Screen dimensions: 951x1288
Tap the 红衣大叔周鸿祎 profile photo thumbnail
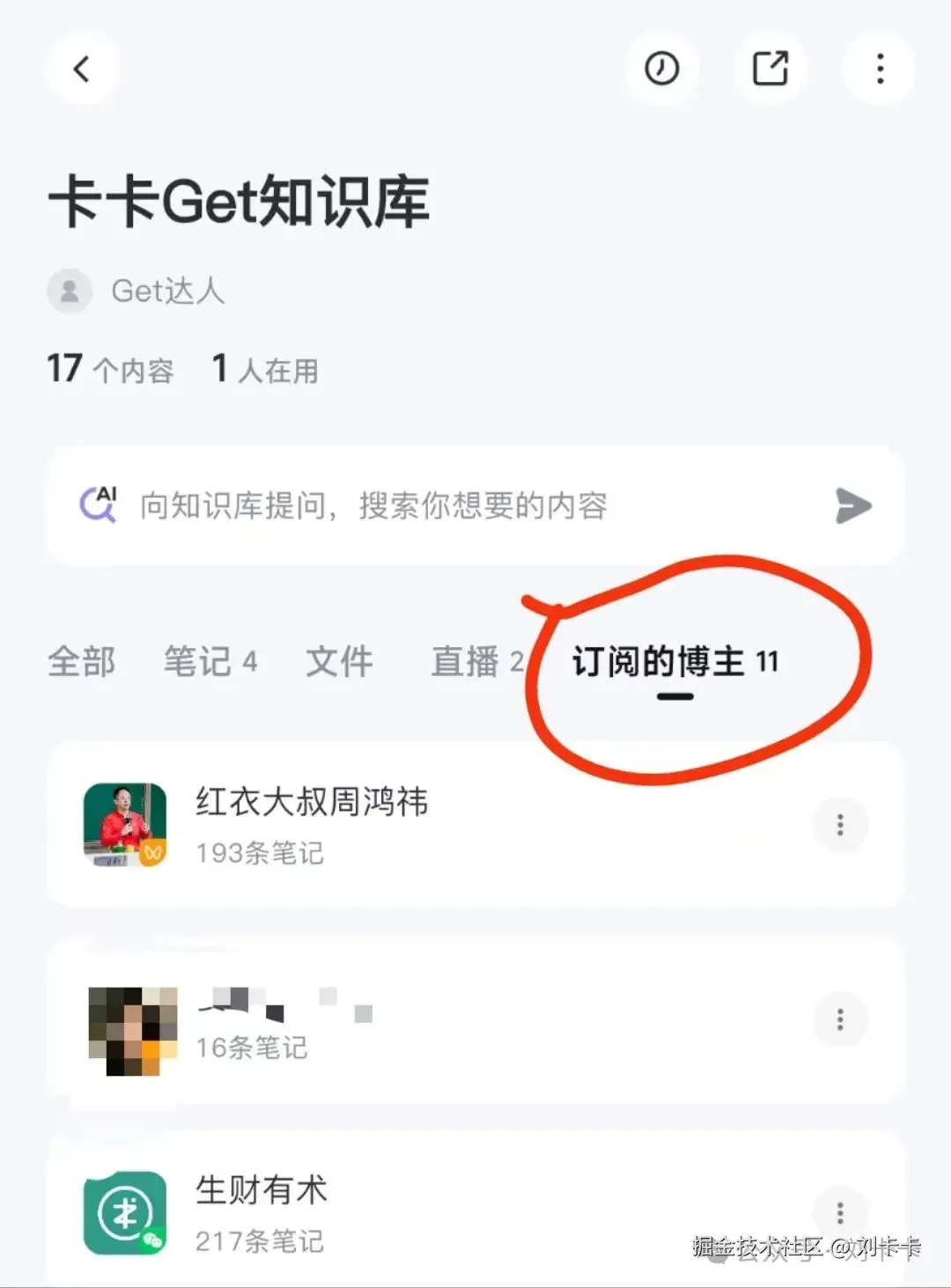(x=126, y=823)
